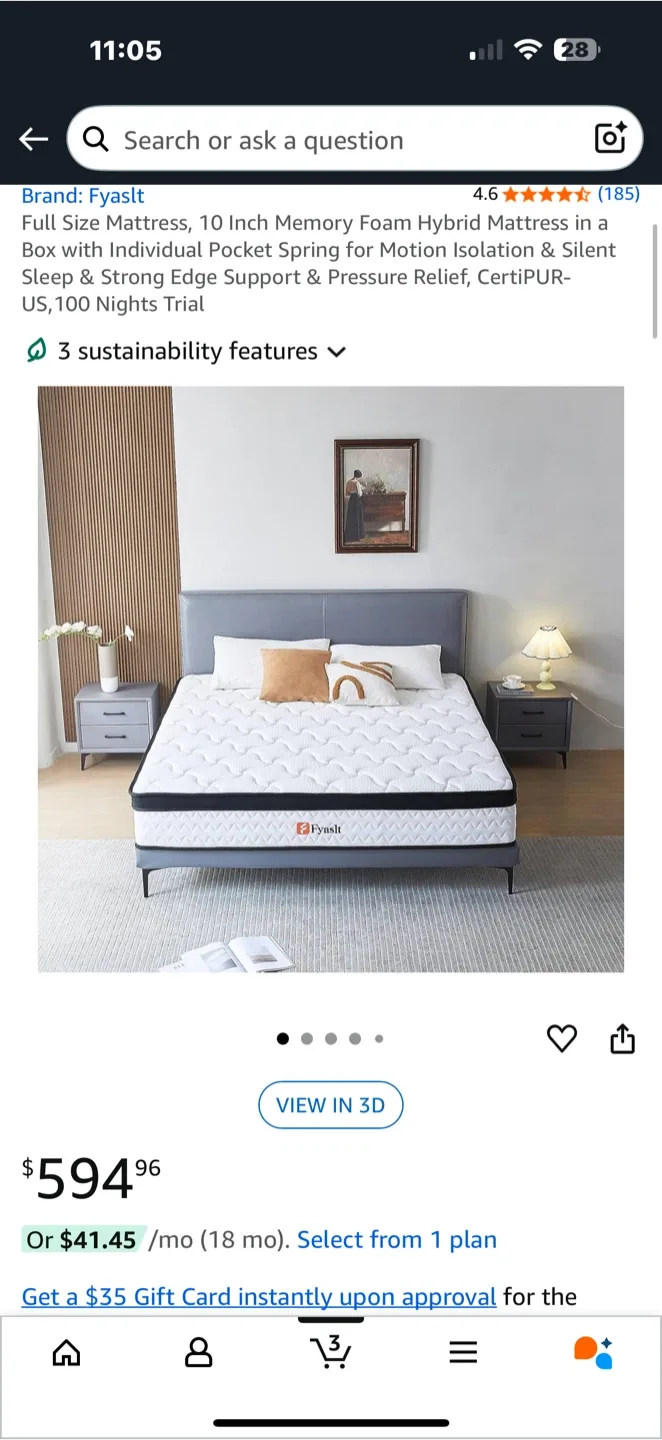
Task: Select the second image page indicator dot
Action: tap(307, 1039)
